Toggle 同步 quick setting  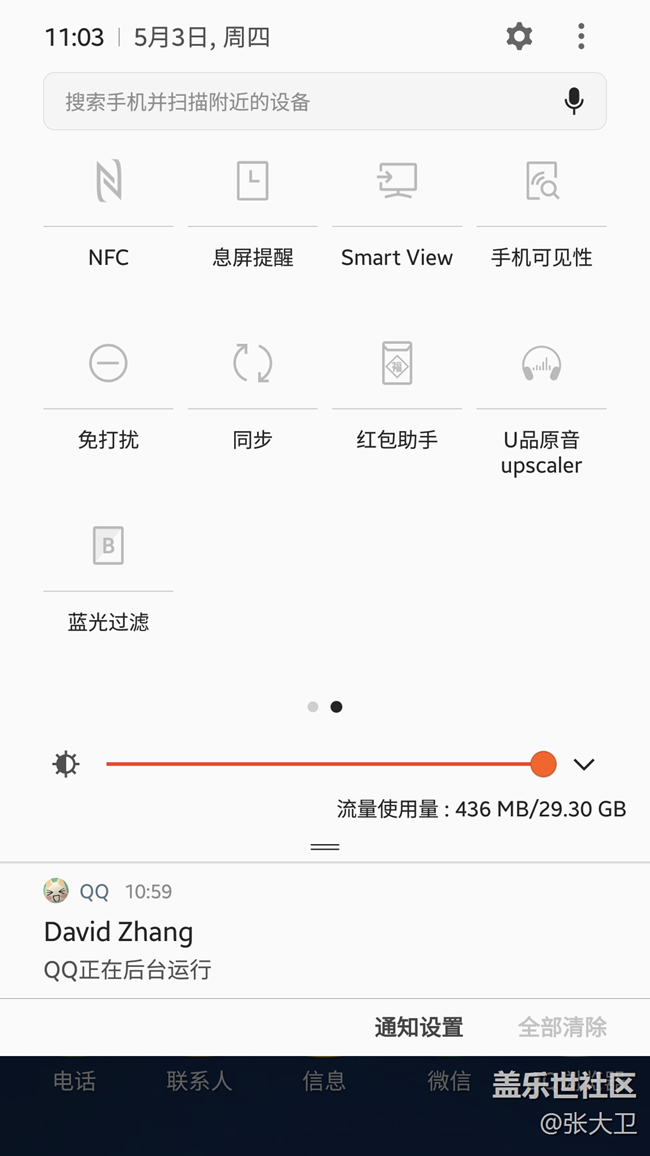point(252,363)
